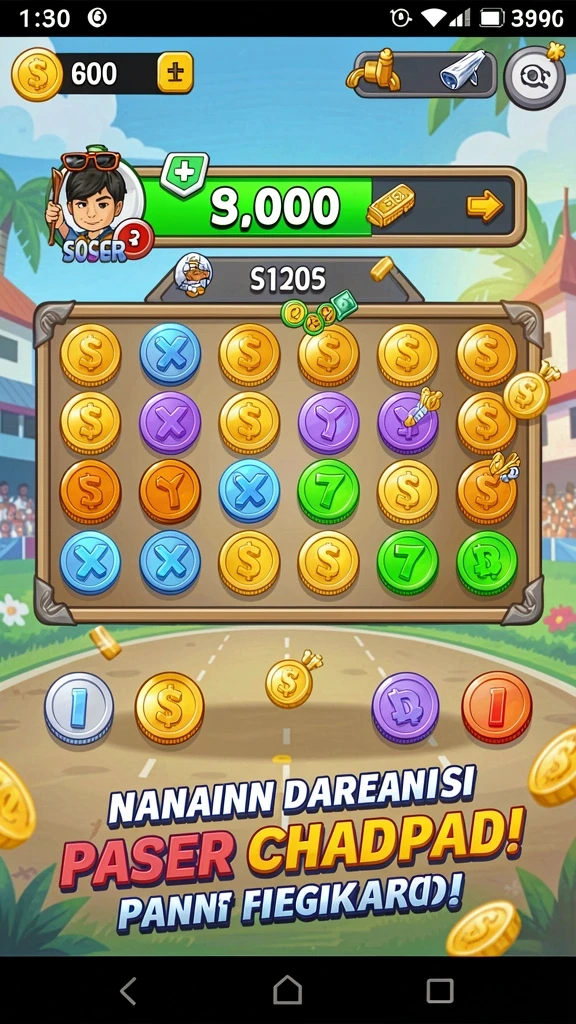Select the orange Y coin on the board

pyautogui.click(x=170, y=492)
